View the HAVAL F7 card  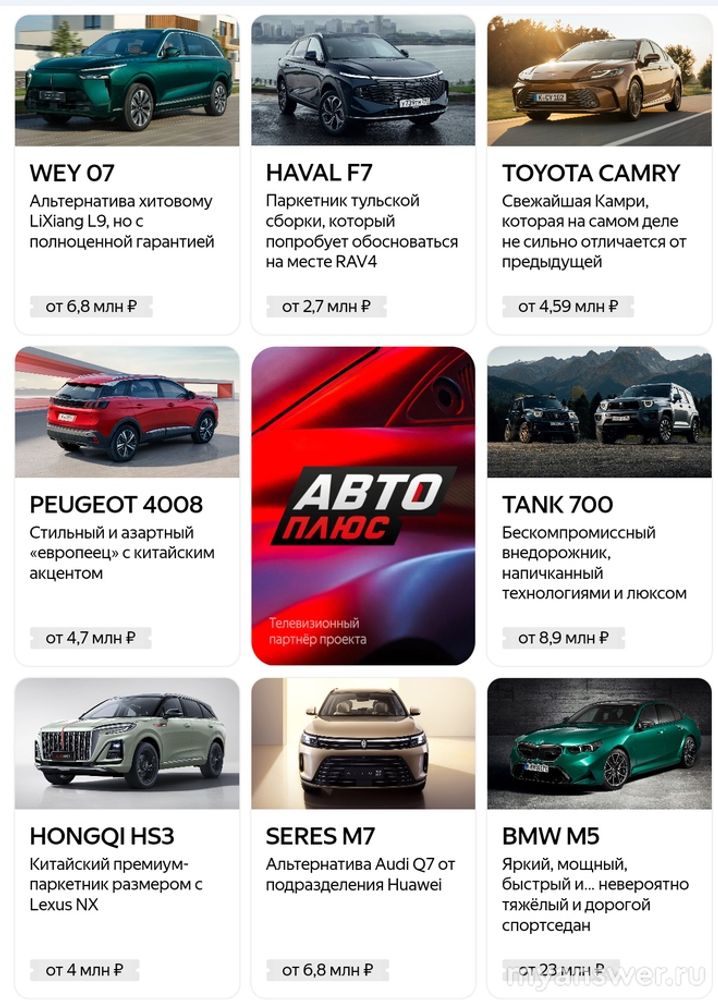363,174
